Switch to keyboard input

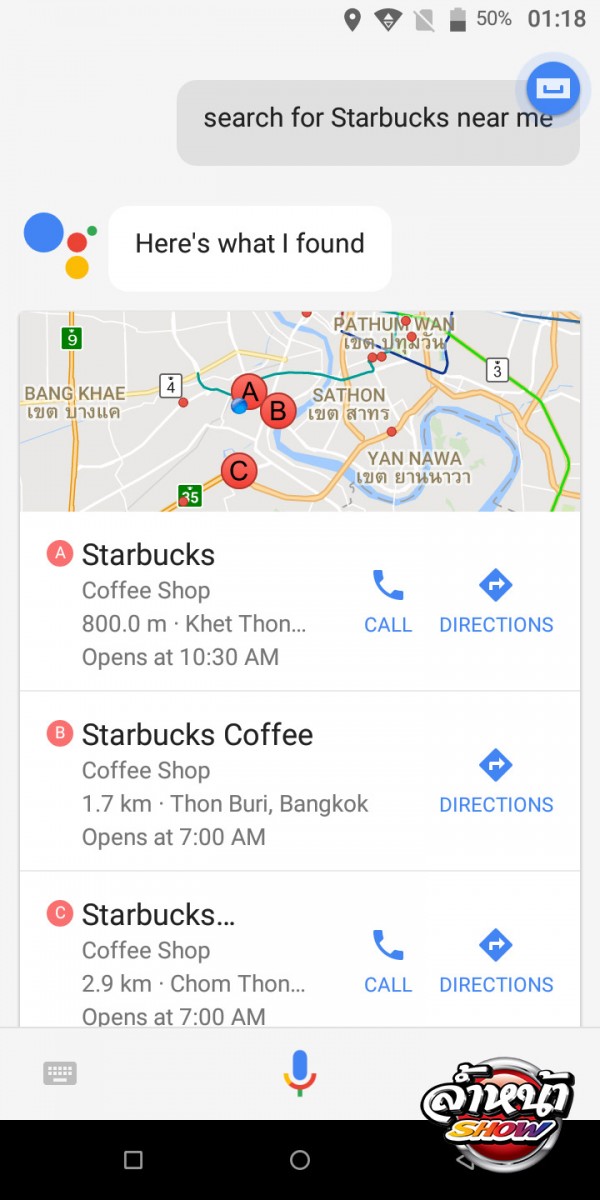(60, 1074)
